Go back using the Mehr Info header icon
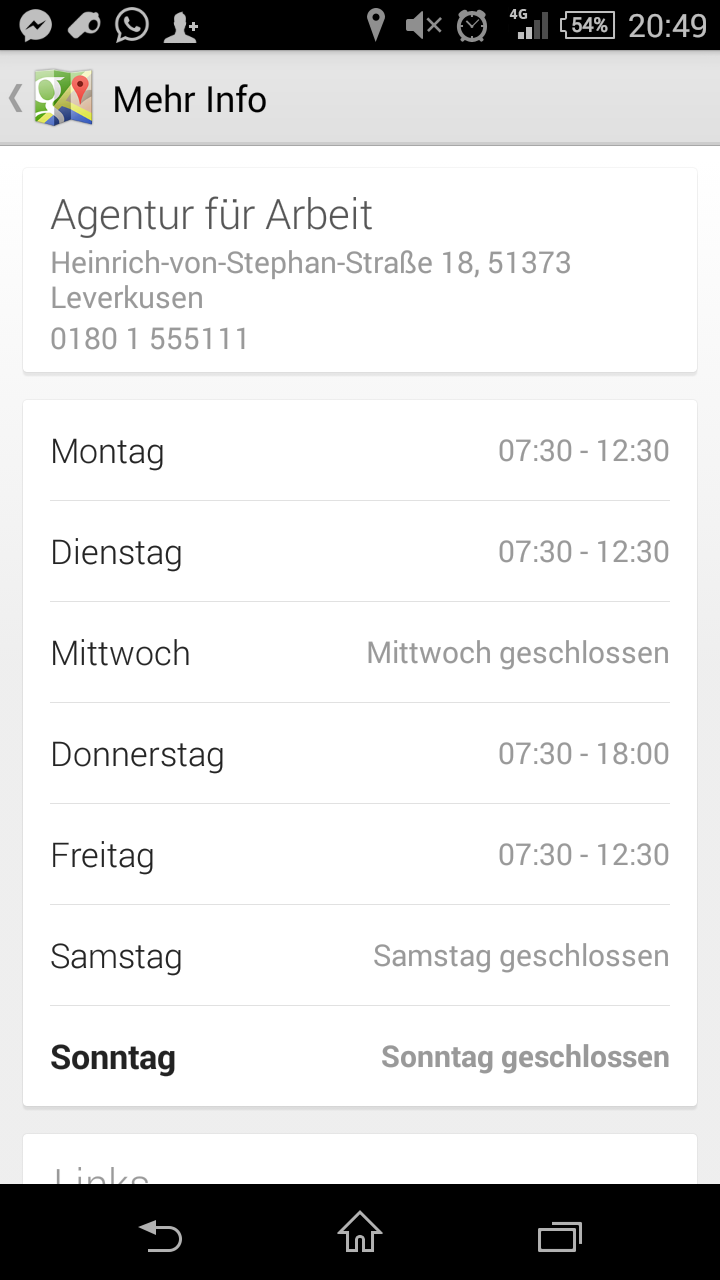The width and height of the screenshot is (720, 1280). point(52,98)
